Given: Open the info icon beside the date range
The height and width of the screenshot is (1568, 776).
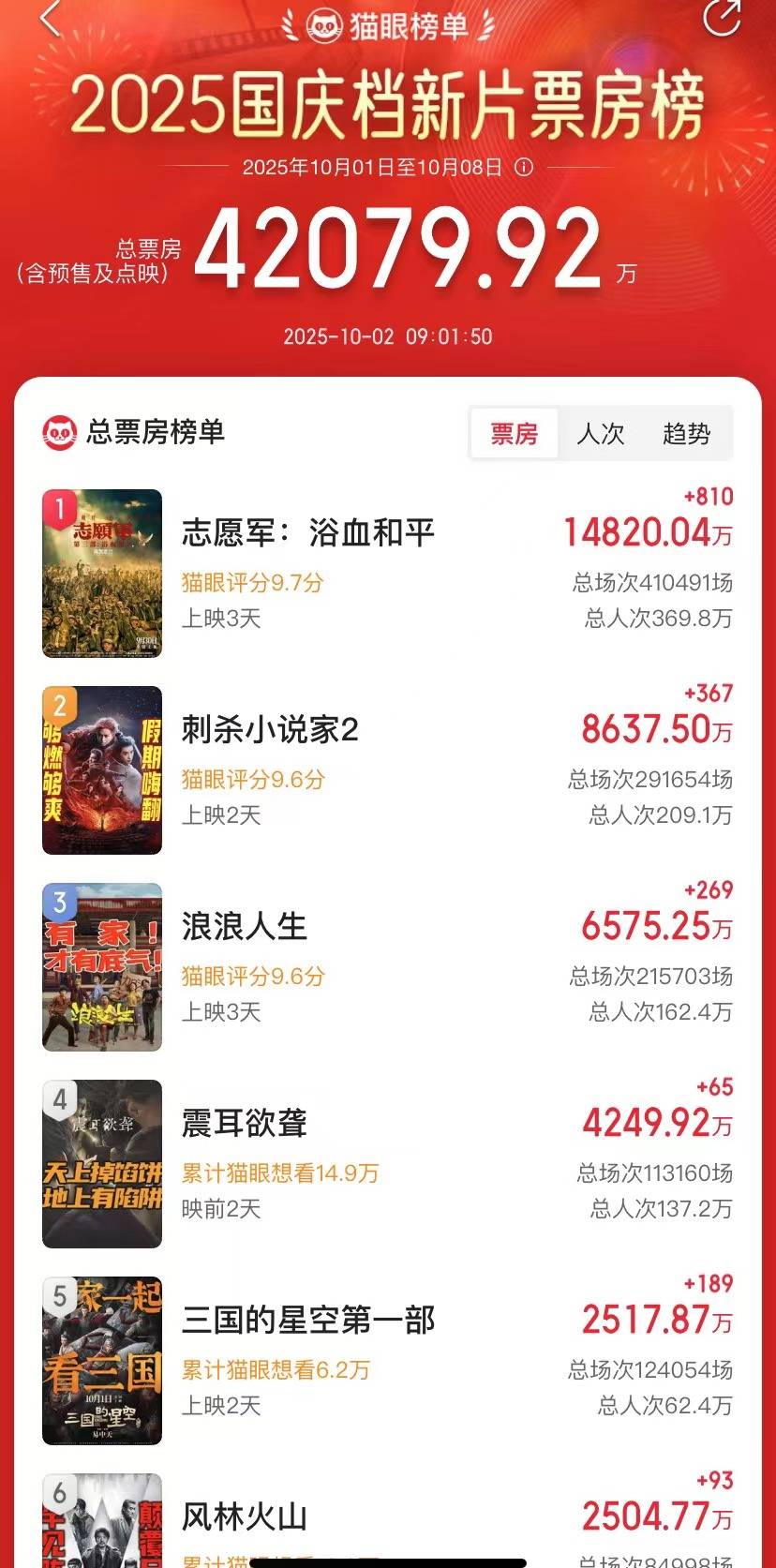Looking at the screenshot, I should (x=525, y=168).
